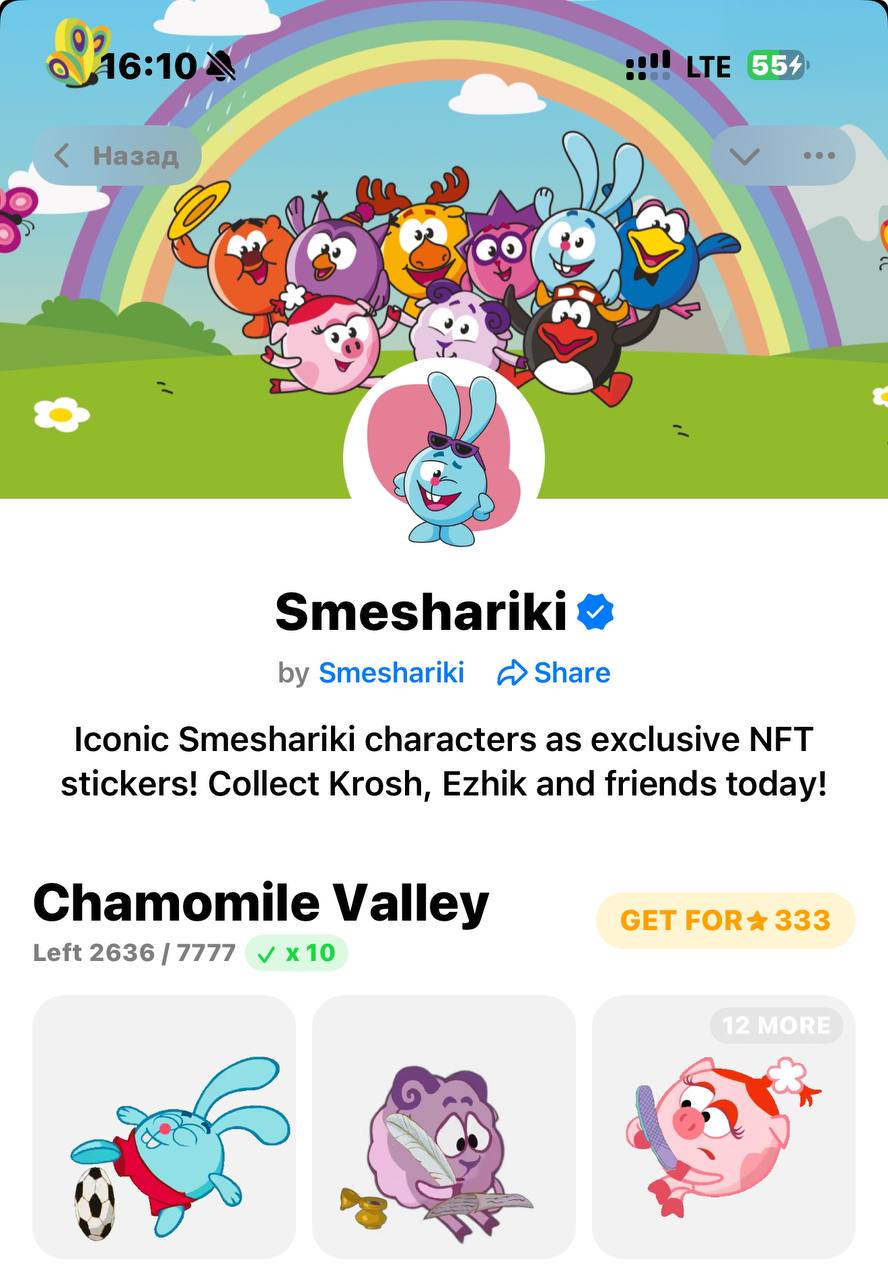Tap the x 10 quantity chip
Screen dimensions: 888x1280
click(x=297, y=952)
